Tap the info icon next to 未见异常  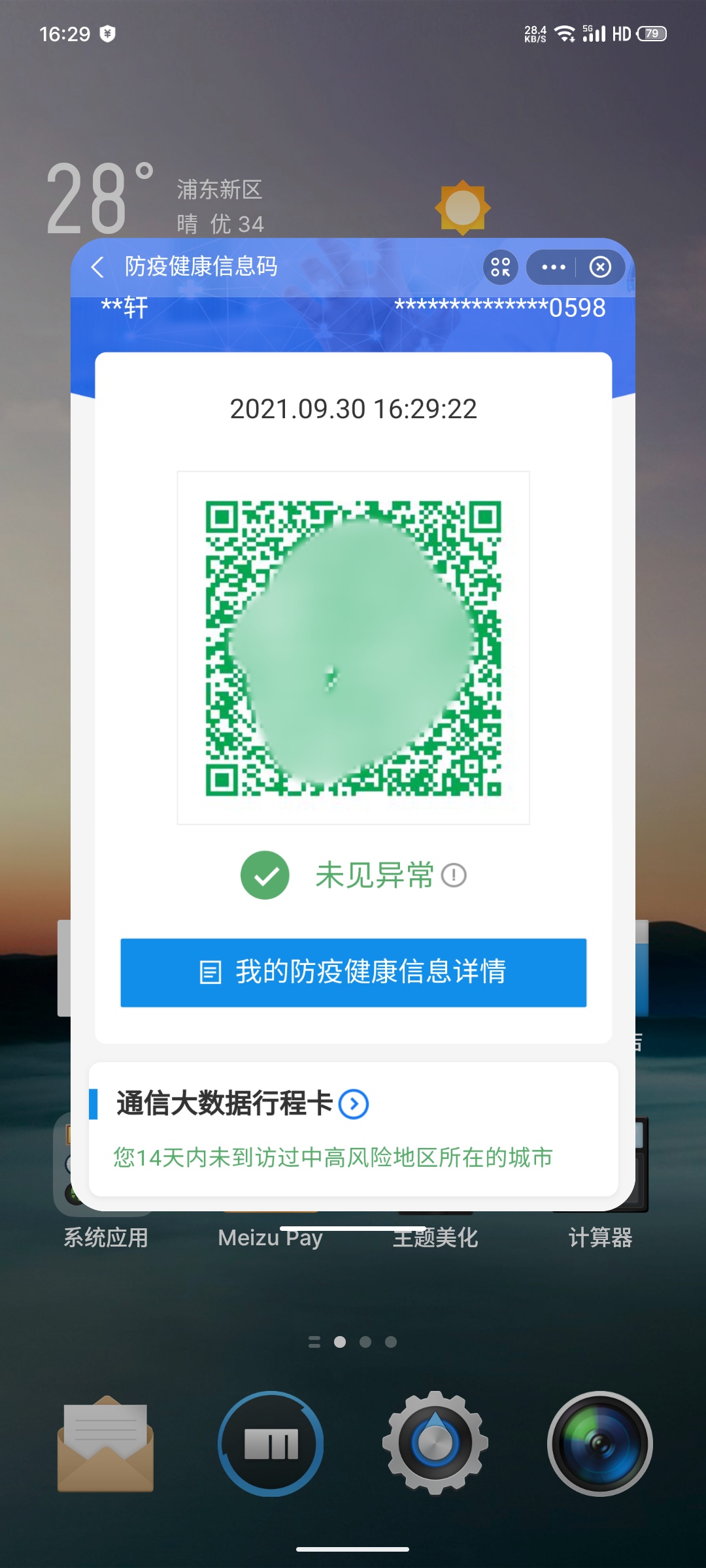pyautogui.click(x=453, y=876)
